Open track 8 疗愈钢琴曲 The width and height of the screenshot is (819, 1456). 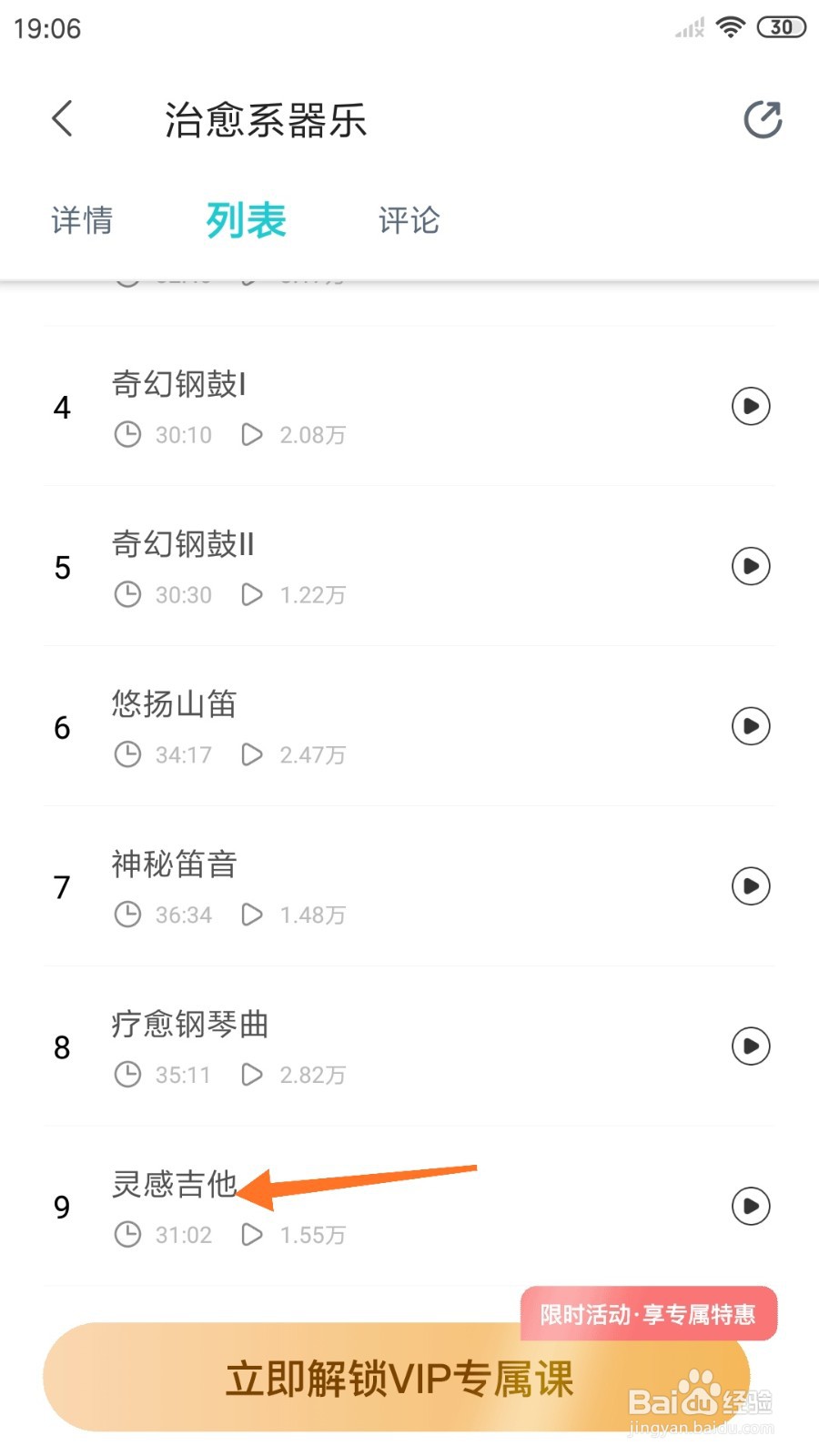[409, 1047]
